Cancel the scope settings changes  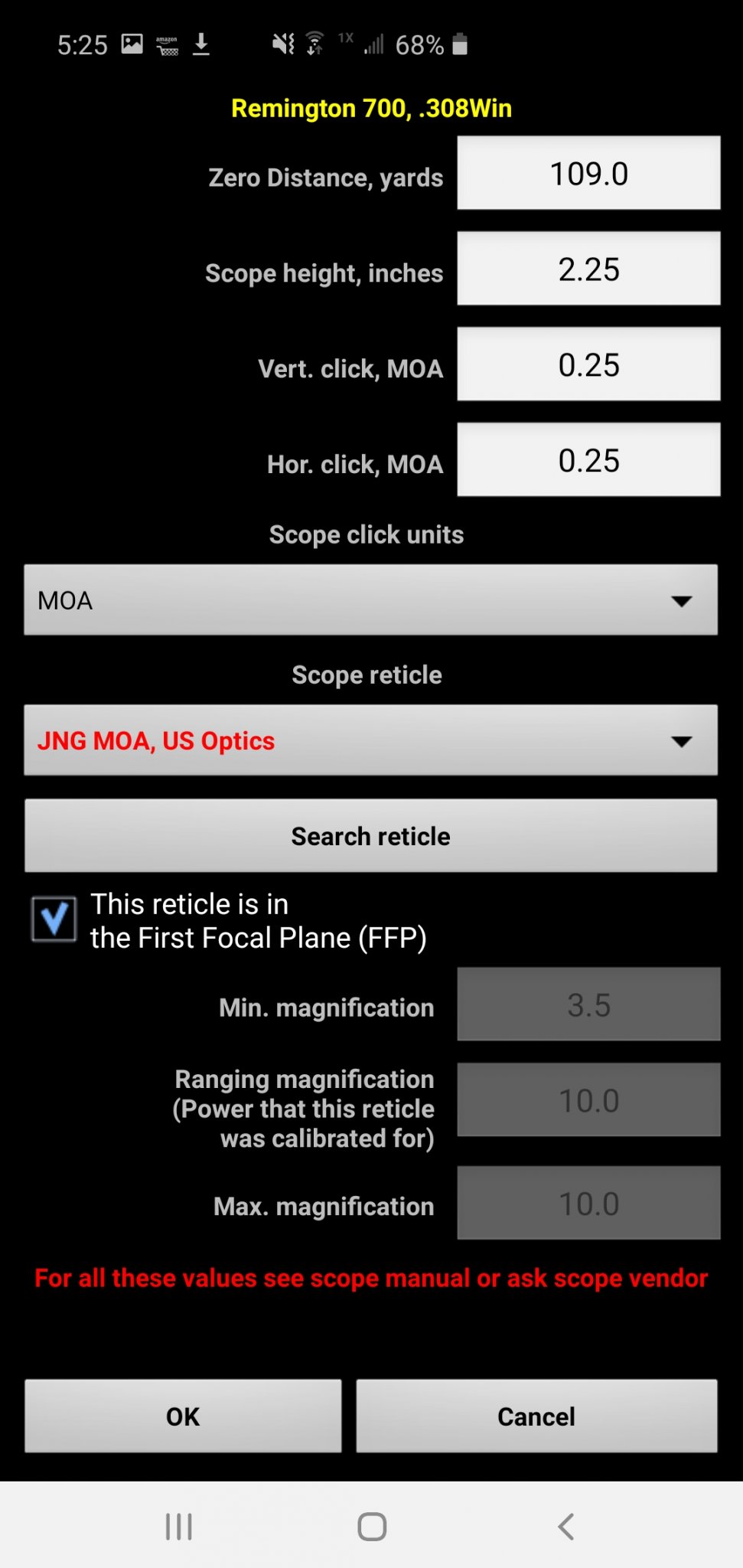[x=536, y=1416]
